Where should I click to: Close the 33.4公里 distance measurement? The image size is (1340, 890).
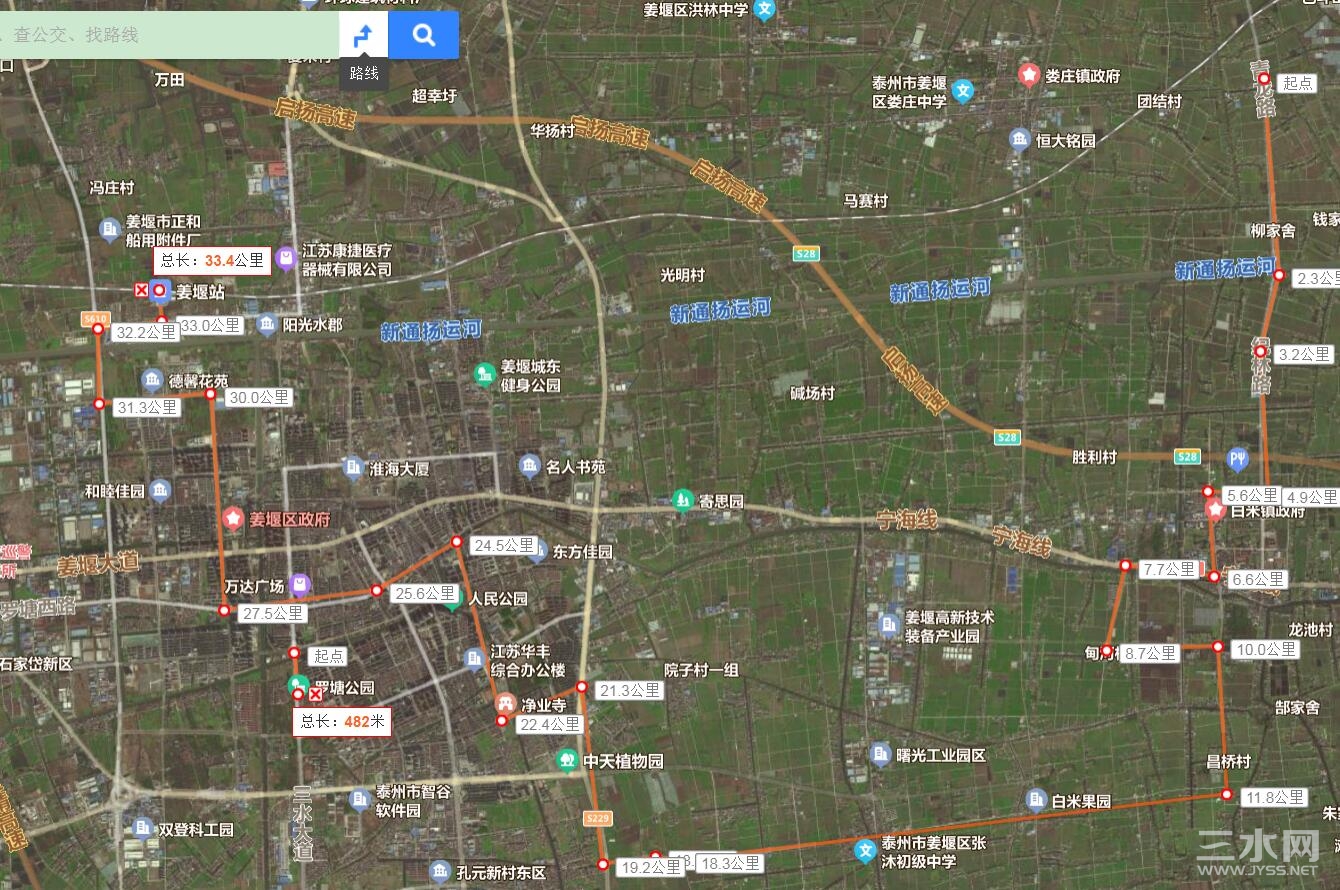click(x=141, y=290)
